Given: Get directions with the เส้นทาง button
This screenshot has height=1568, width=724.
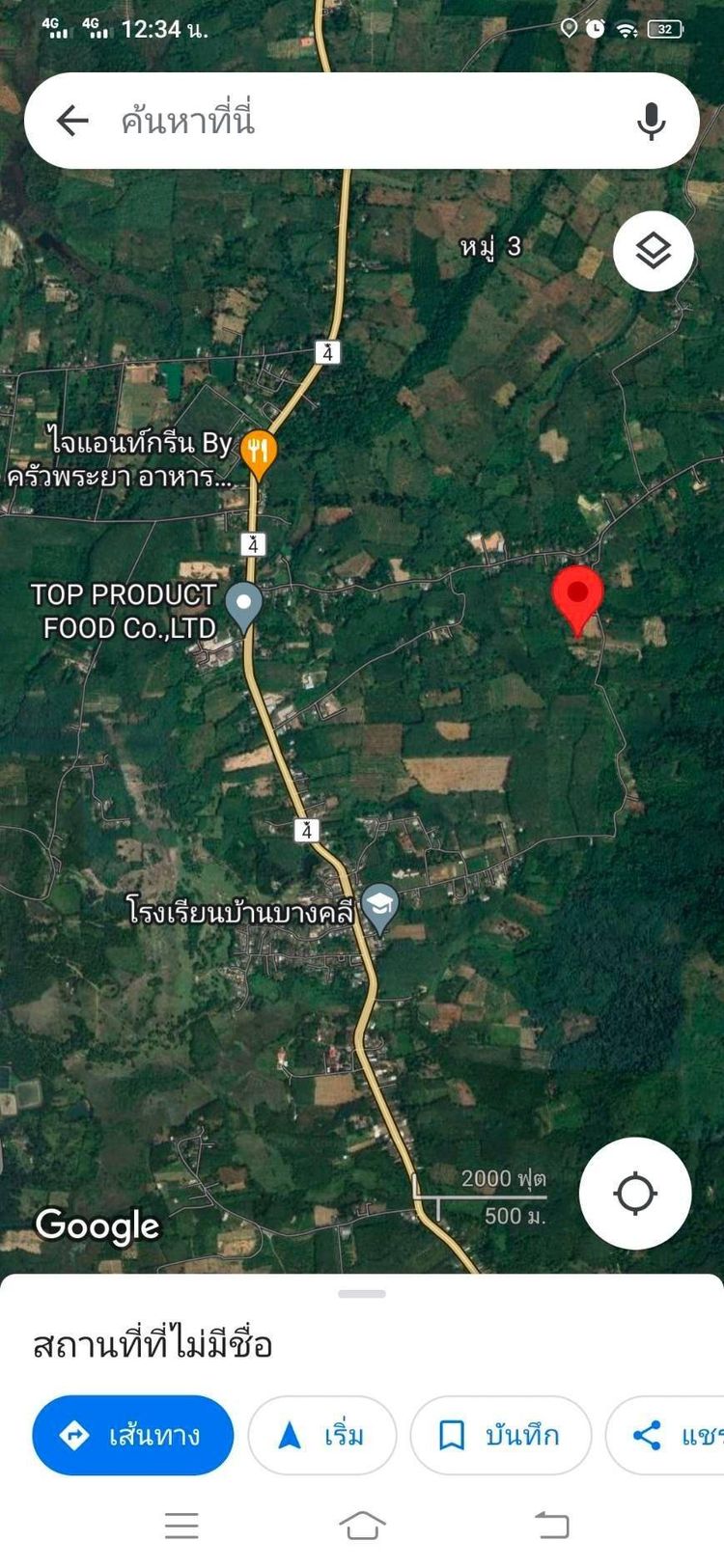Looking at the screenshot, I should pyautogui.click(x=133, y=1435).
